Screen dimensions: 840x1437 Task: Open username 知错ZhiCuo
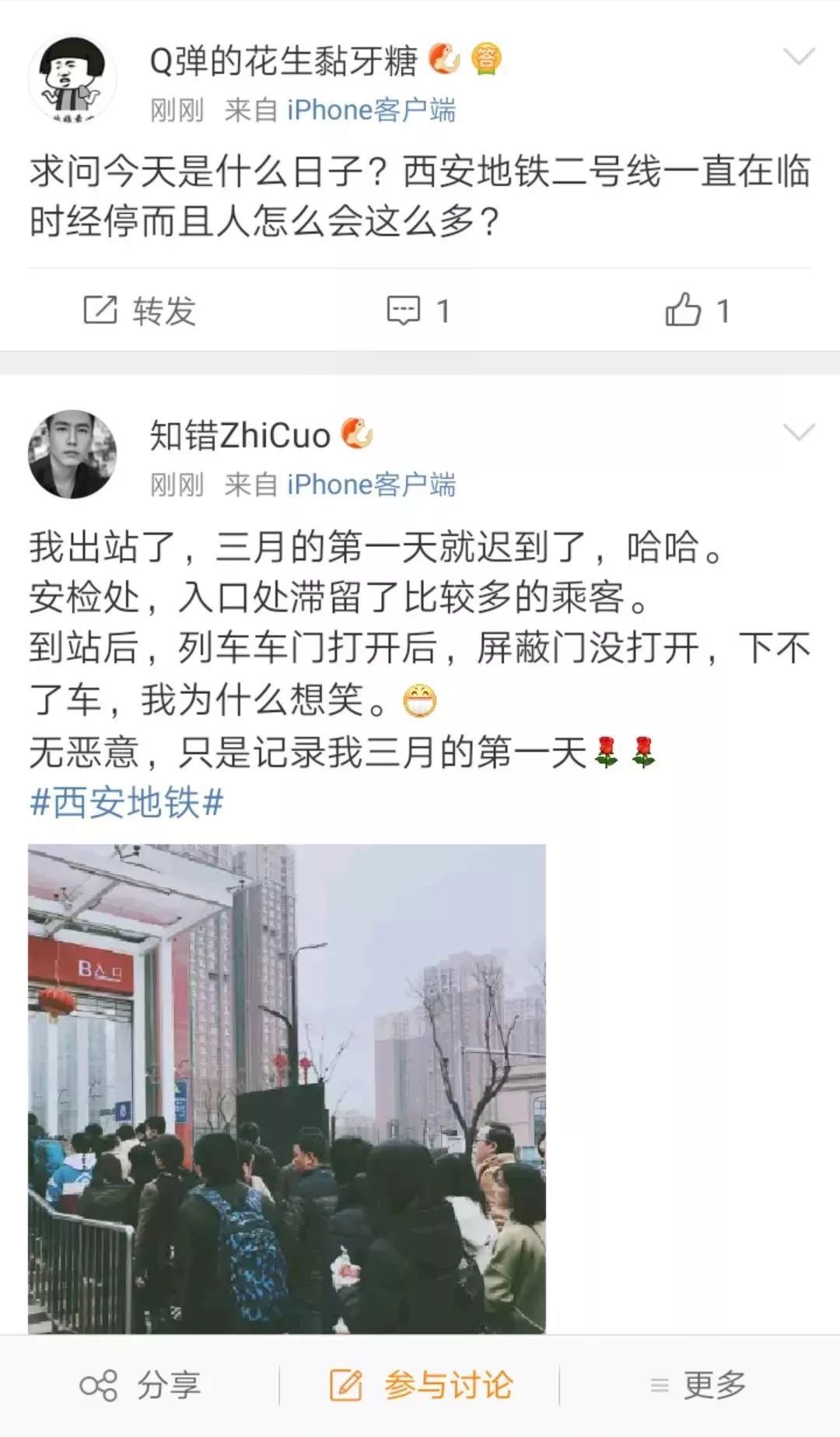240,436
